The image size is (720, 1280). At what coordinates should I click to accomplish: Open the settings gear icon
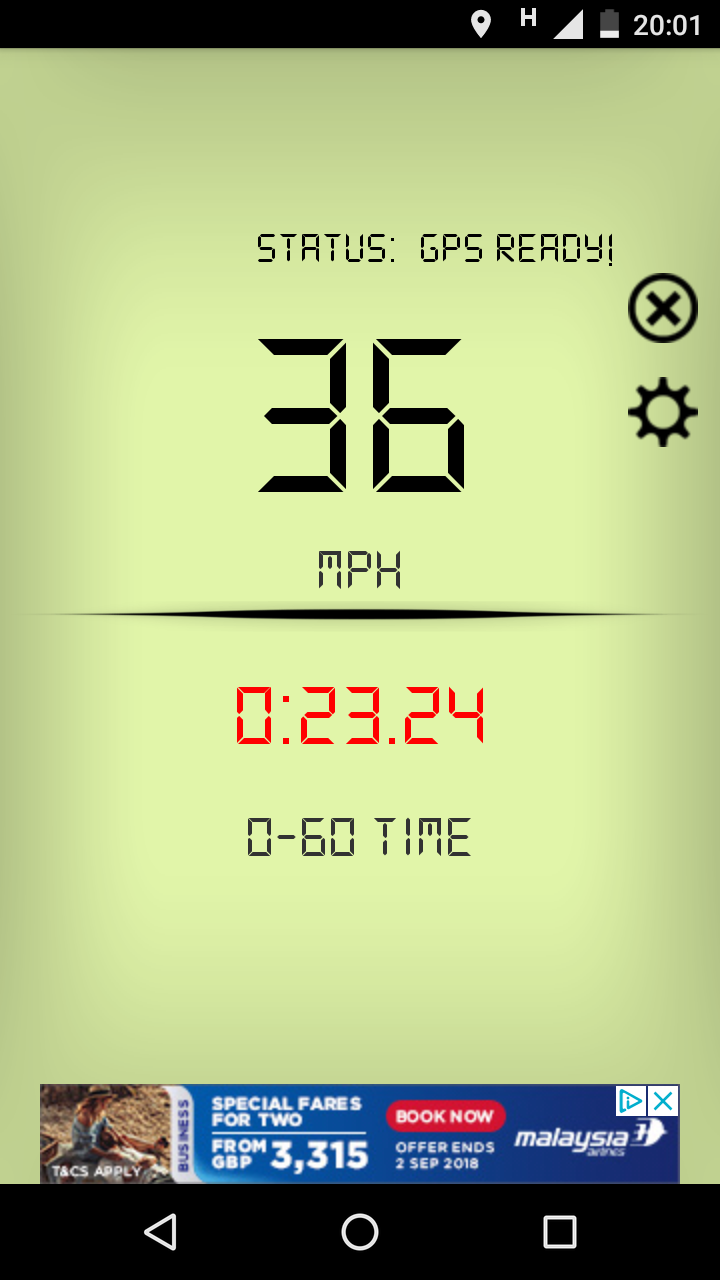pyautogui.click(x=663, y=412)
